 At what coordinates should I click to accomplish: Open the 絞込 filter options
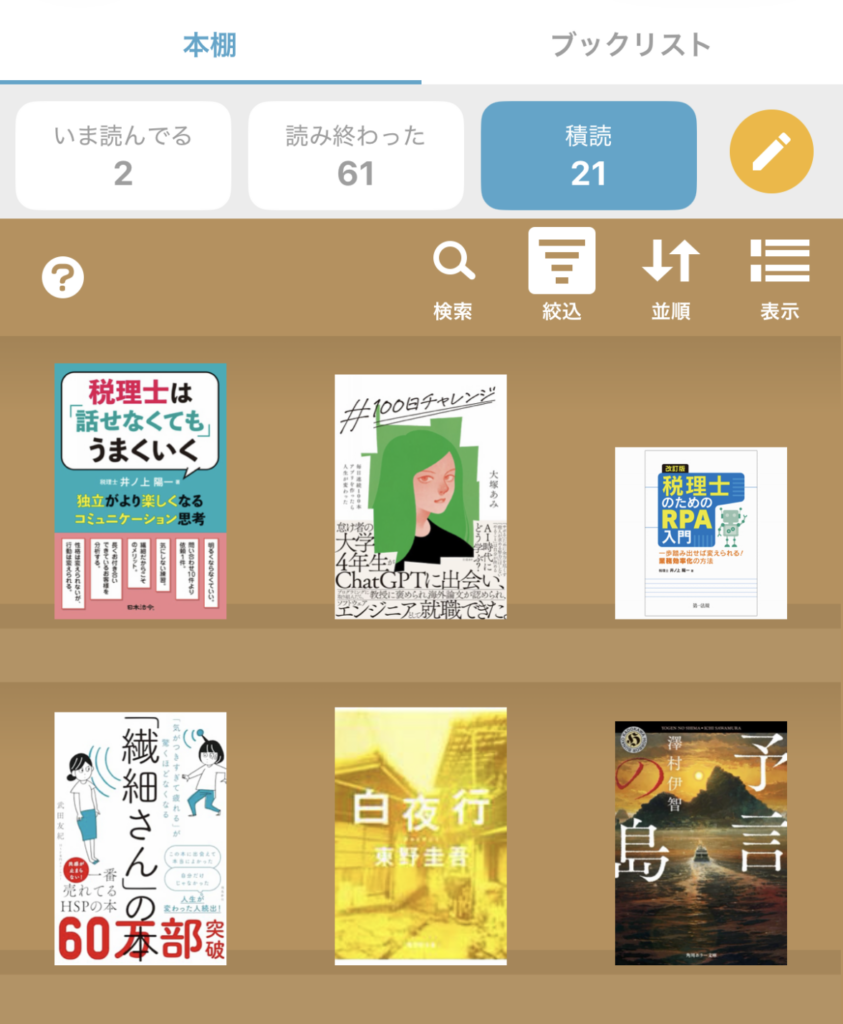pos(562,276)
